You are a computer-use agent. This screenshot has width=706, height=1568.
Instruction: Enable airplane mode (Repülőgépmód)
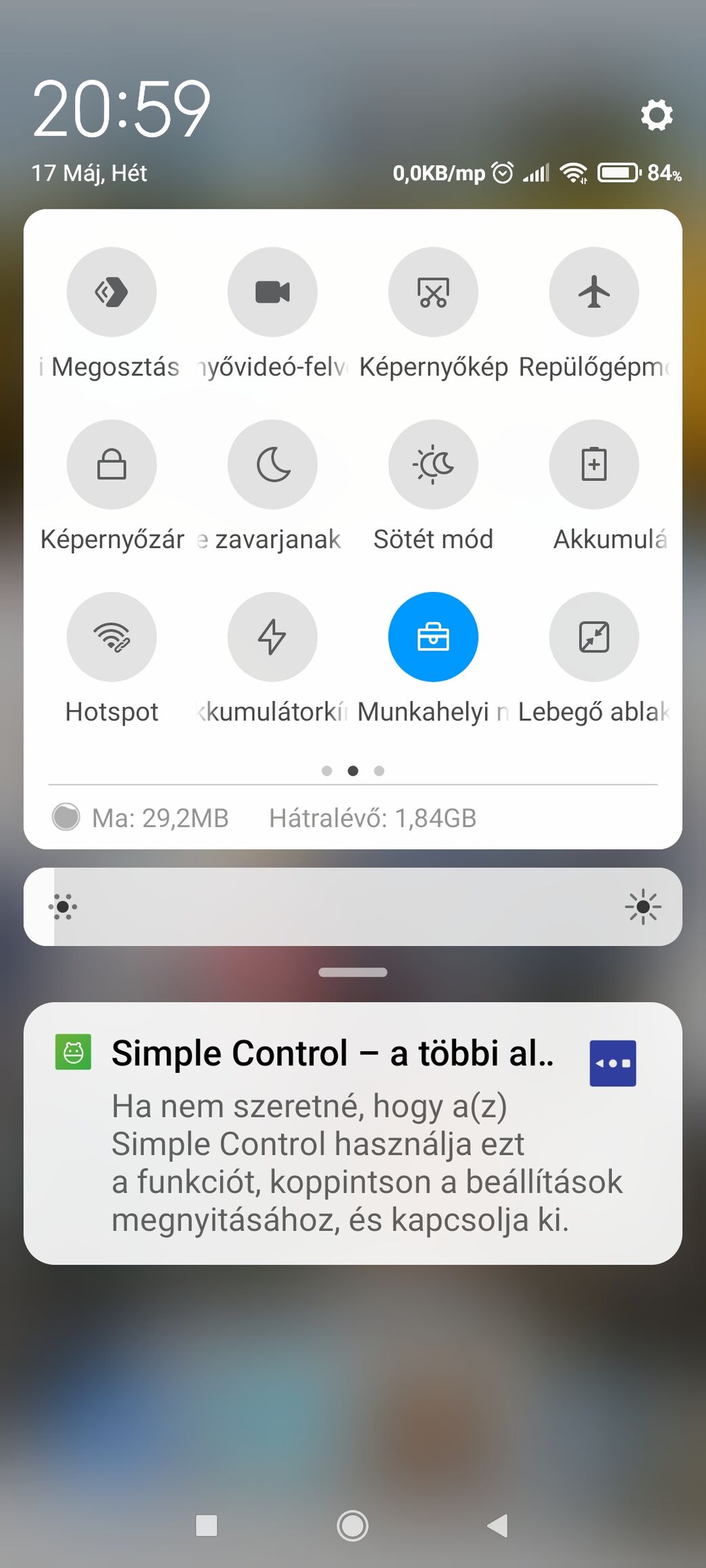pos(594,292)
